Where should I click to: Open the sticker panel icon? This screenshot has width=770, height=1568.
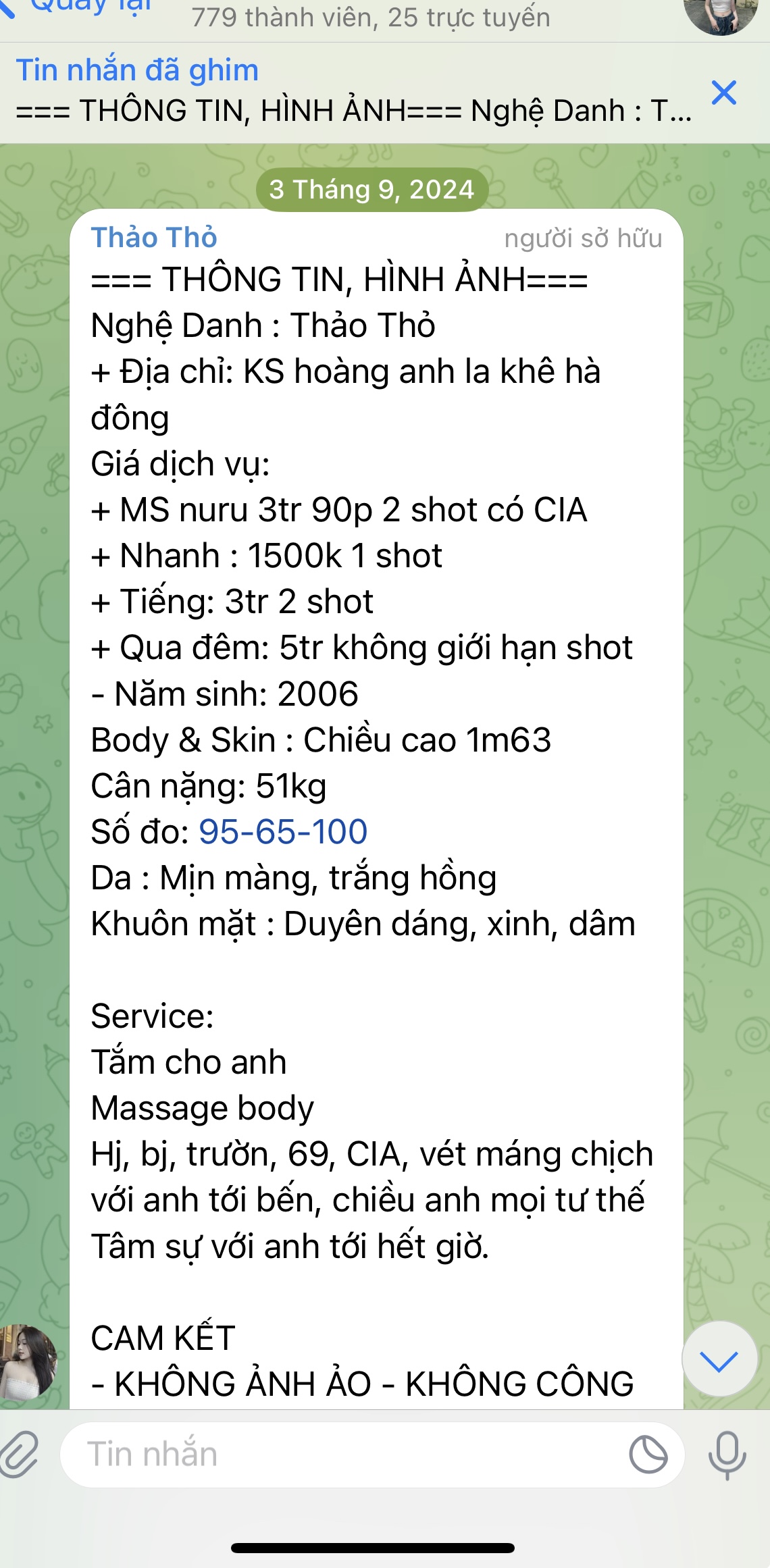tap(648, 1454)
